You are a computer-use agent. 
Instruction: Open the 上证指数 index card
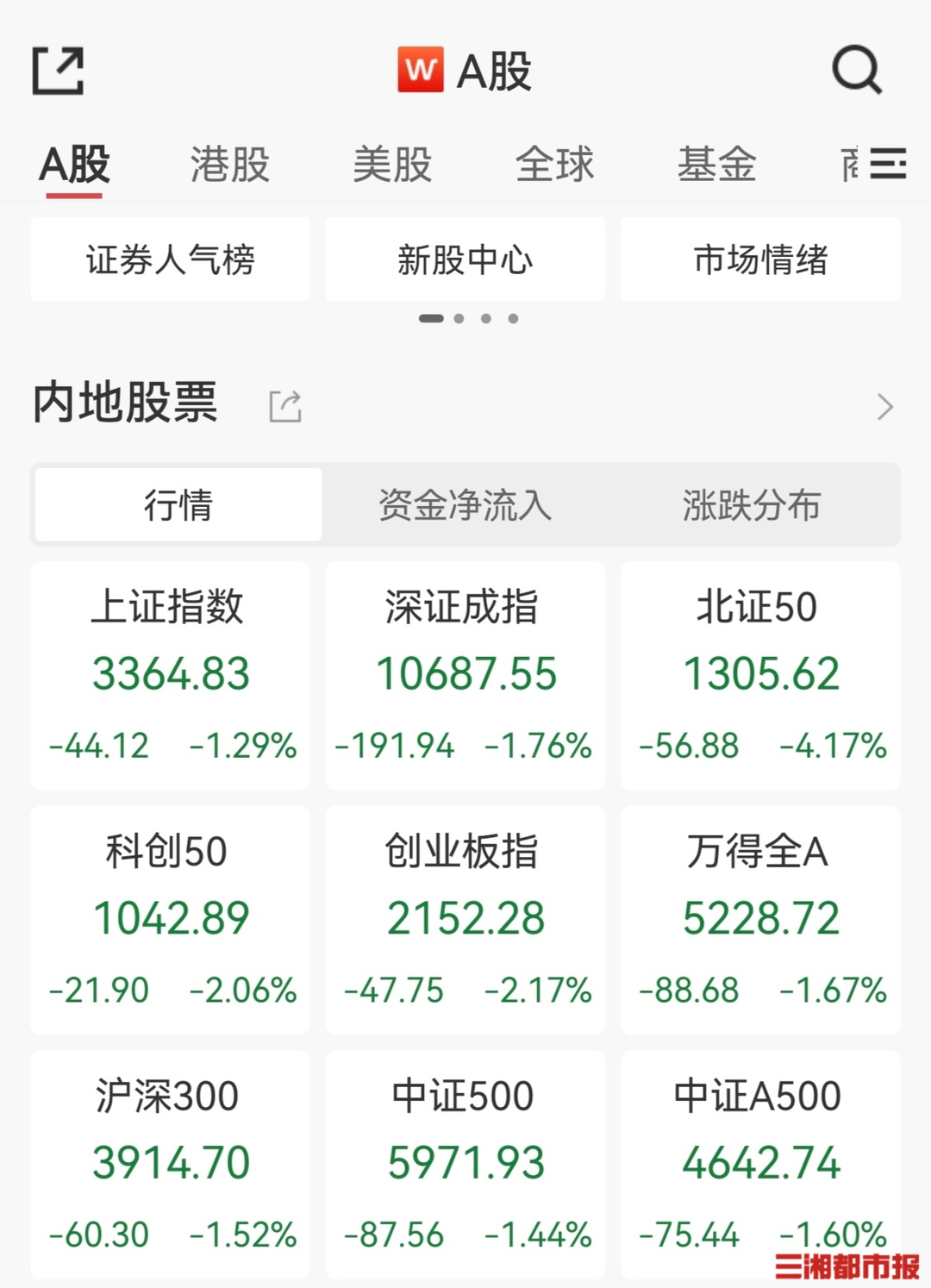[171, 675]
